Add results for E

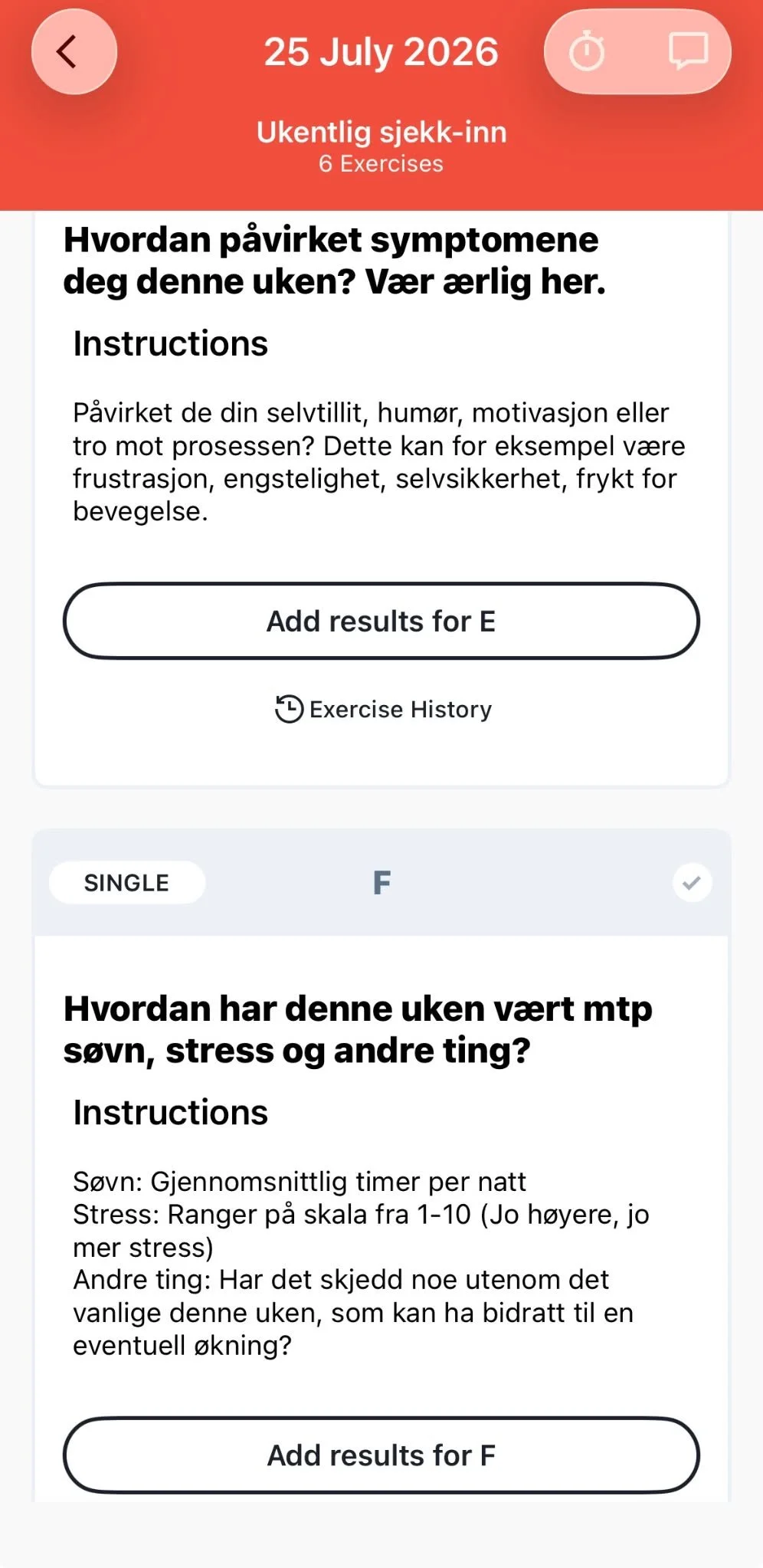(x=381, y=621)
